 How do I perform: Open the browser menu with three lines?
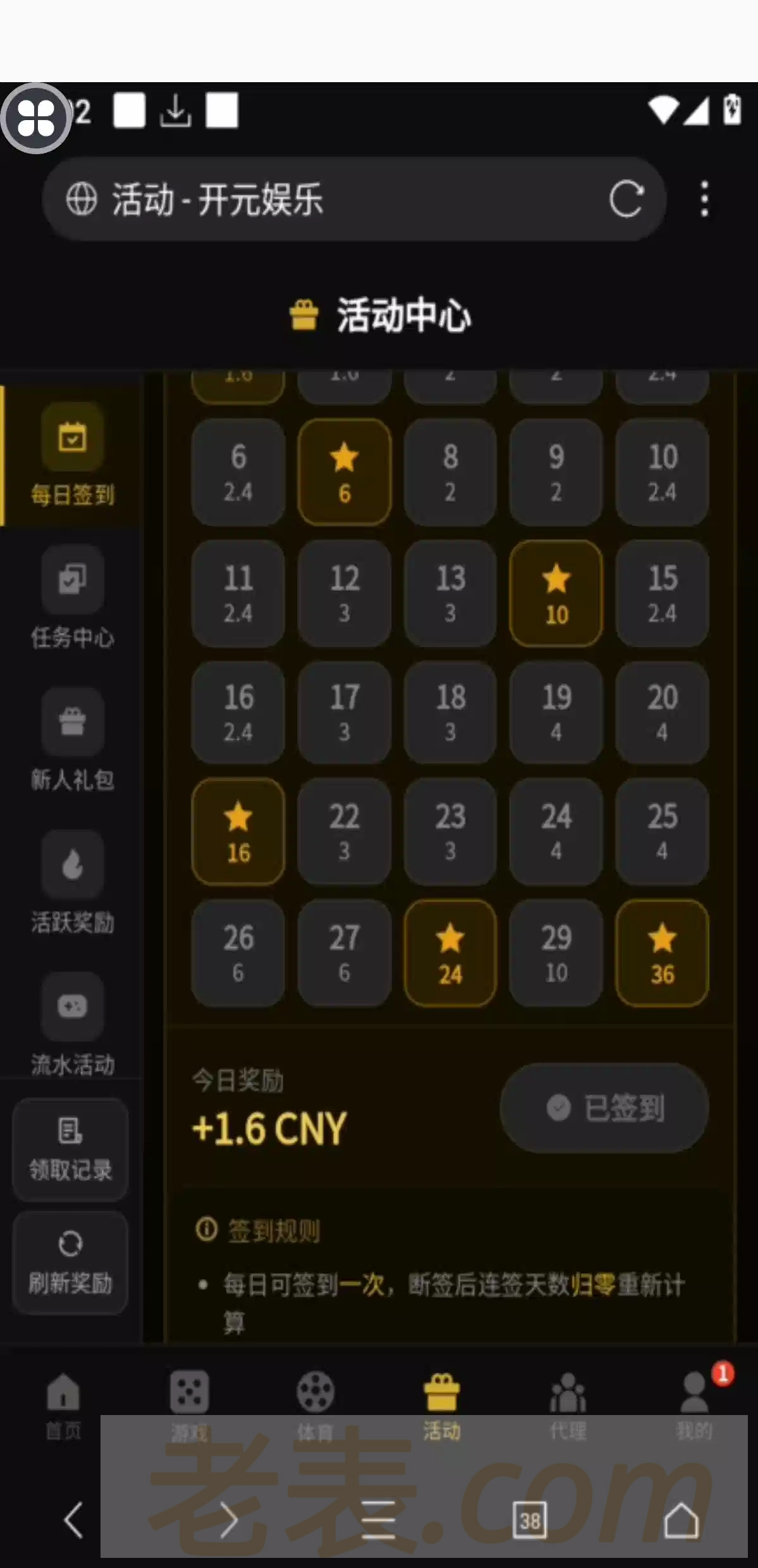(x=378, y=1520)
